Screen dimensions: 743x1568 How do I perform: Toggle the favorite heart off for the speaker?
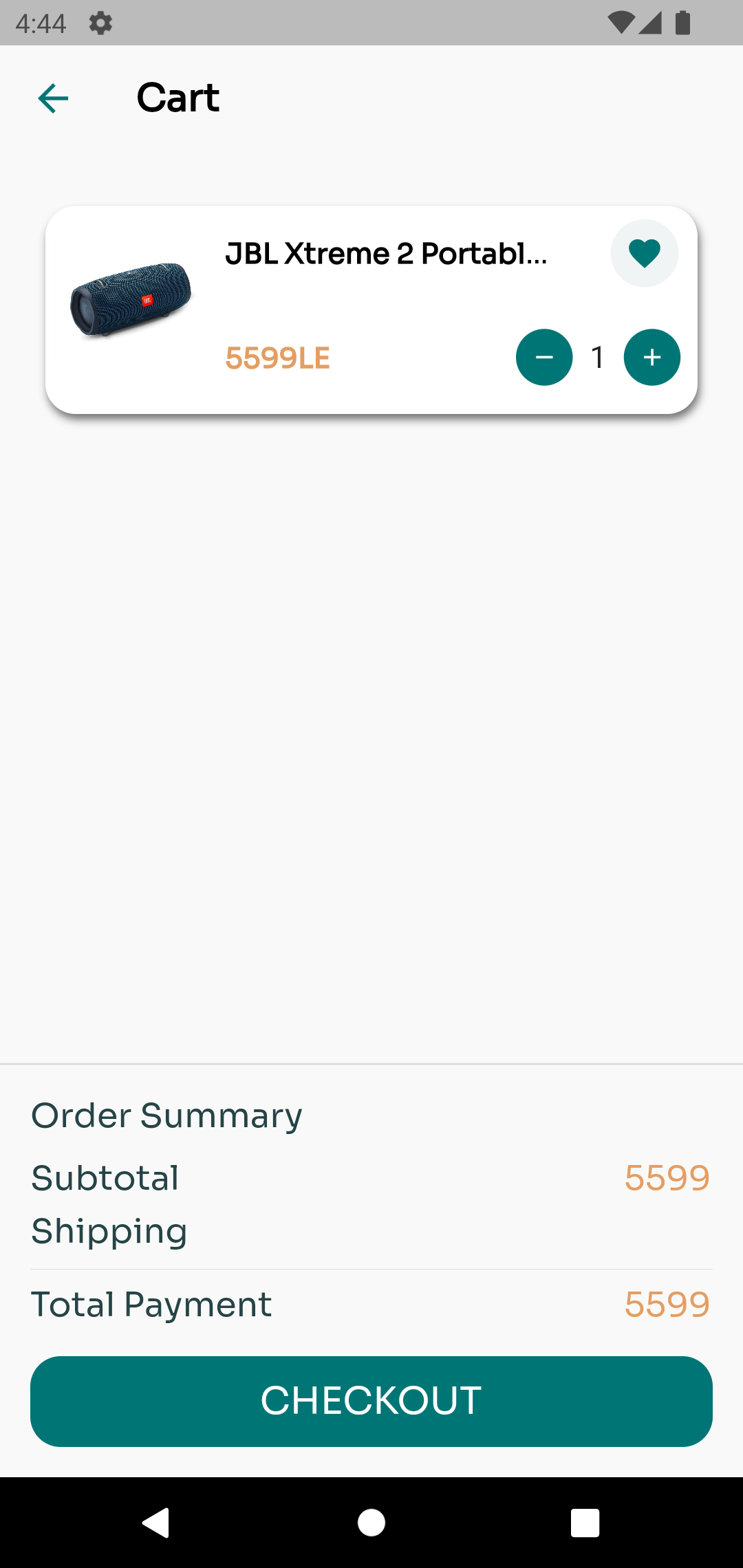pos(644,253)
